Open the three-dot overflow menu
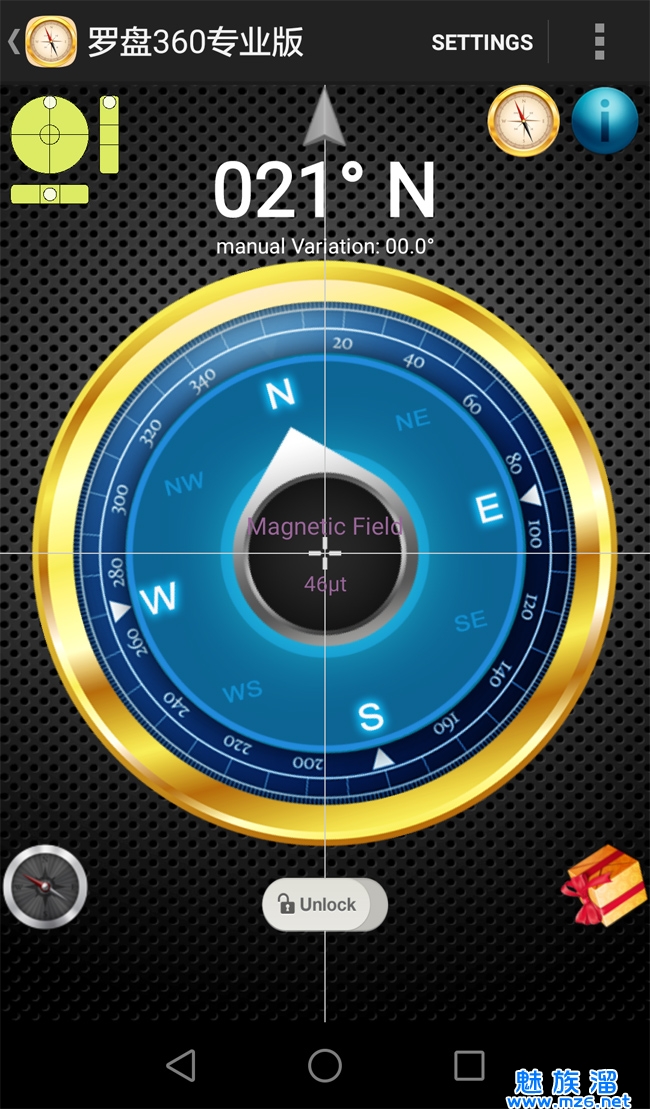 [599, 42]
